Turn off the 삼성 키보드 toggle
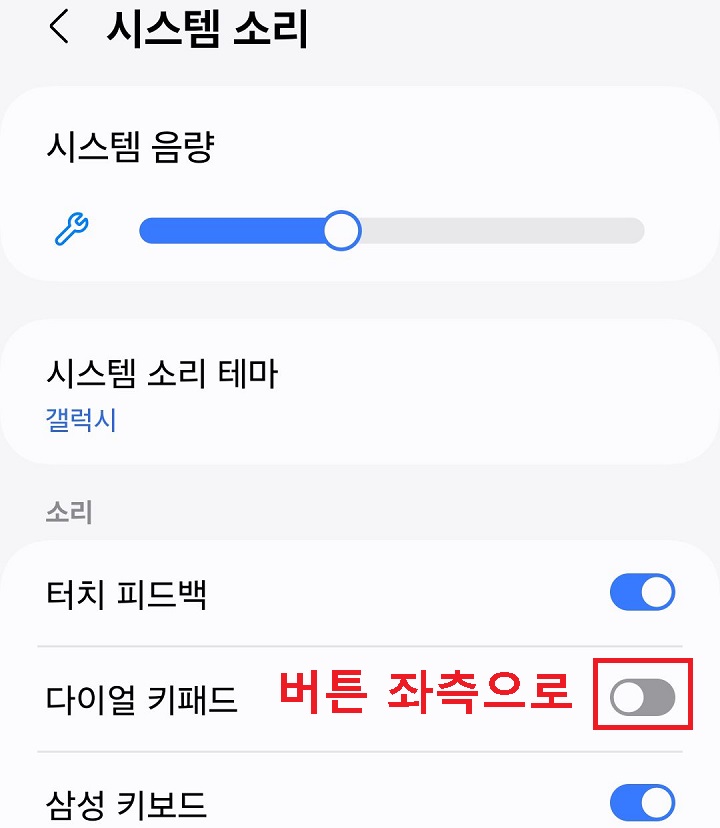This screenshot has width=720, height=828. click(643, 802)
